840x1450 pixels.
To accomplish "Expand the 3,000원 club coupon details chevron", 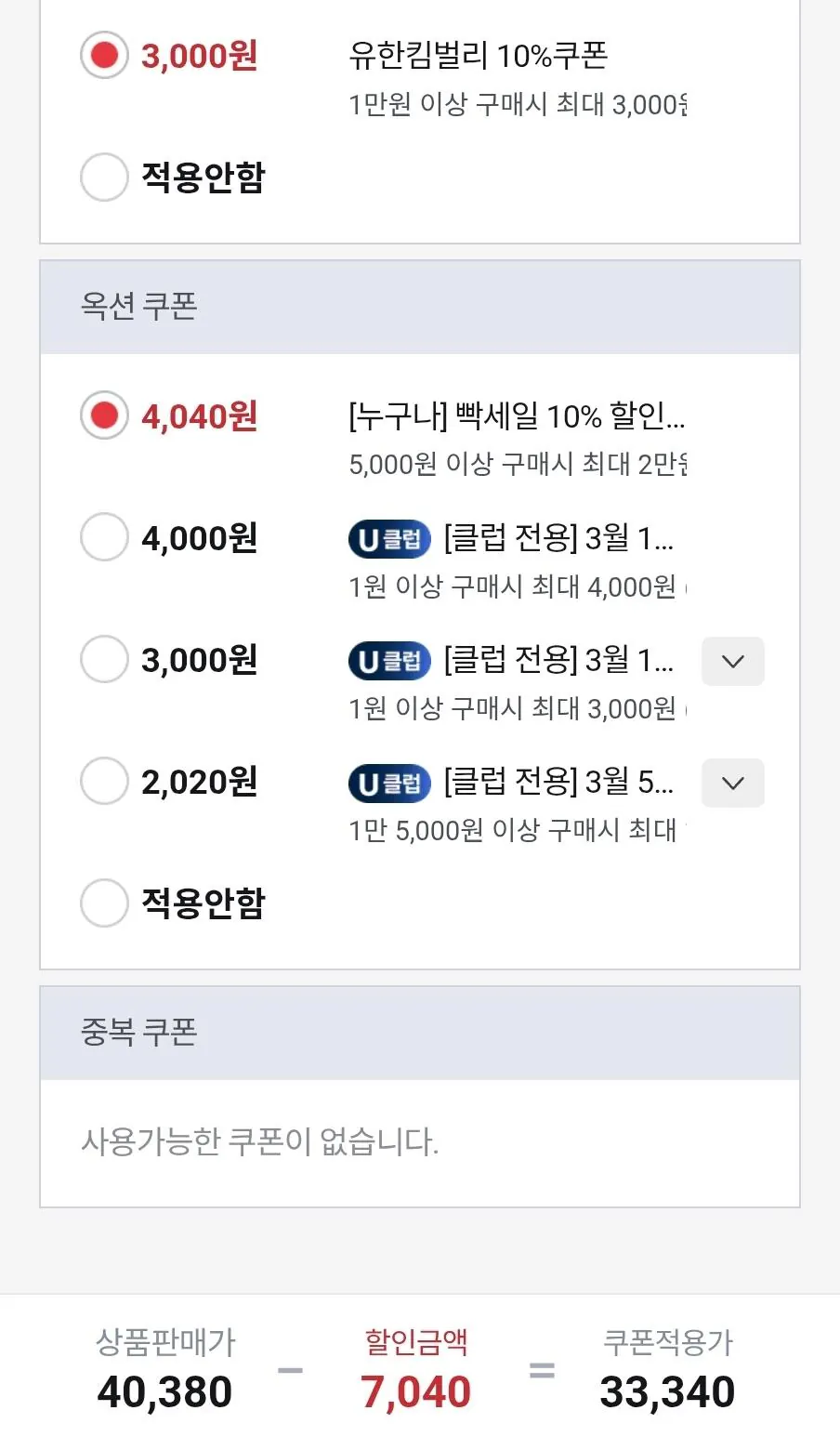I will coord(732,661).
